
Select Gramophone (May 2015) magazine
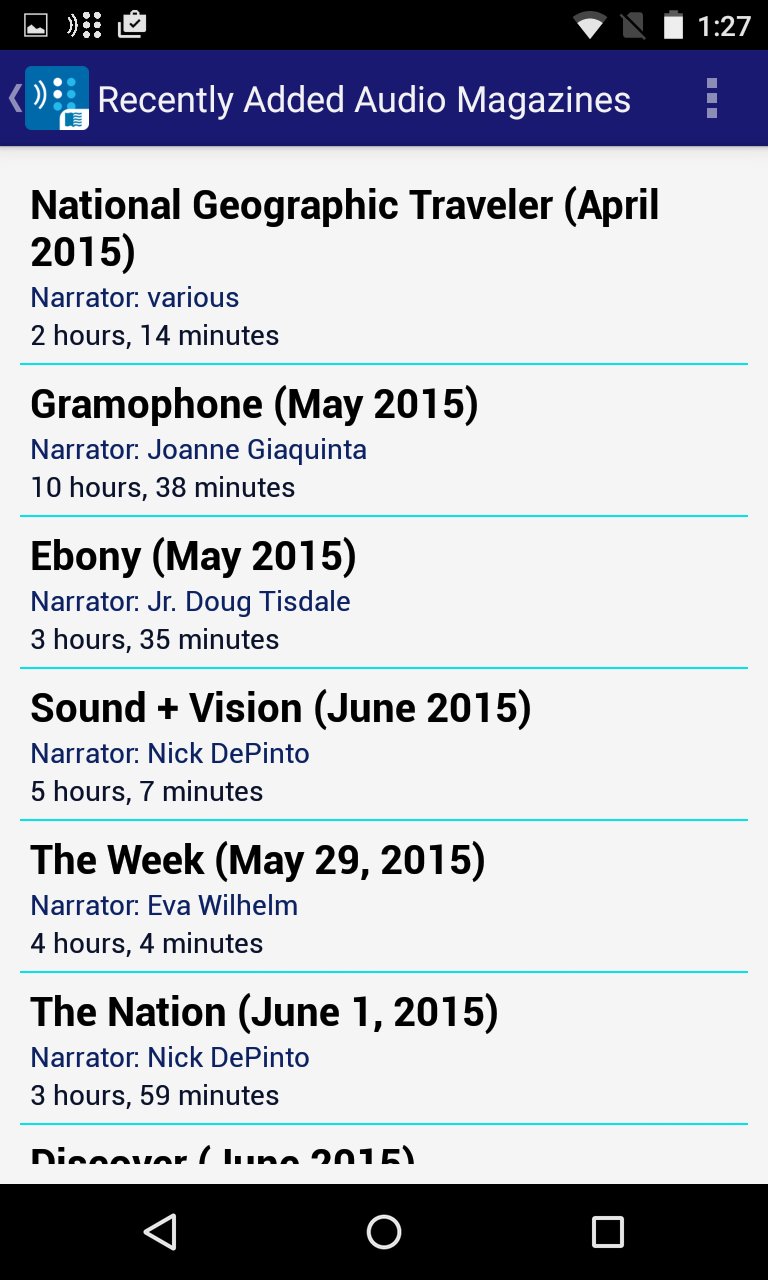pos(255,404)
